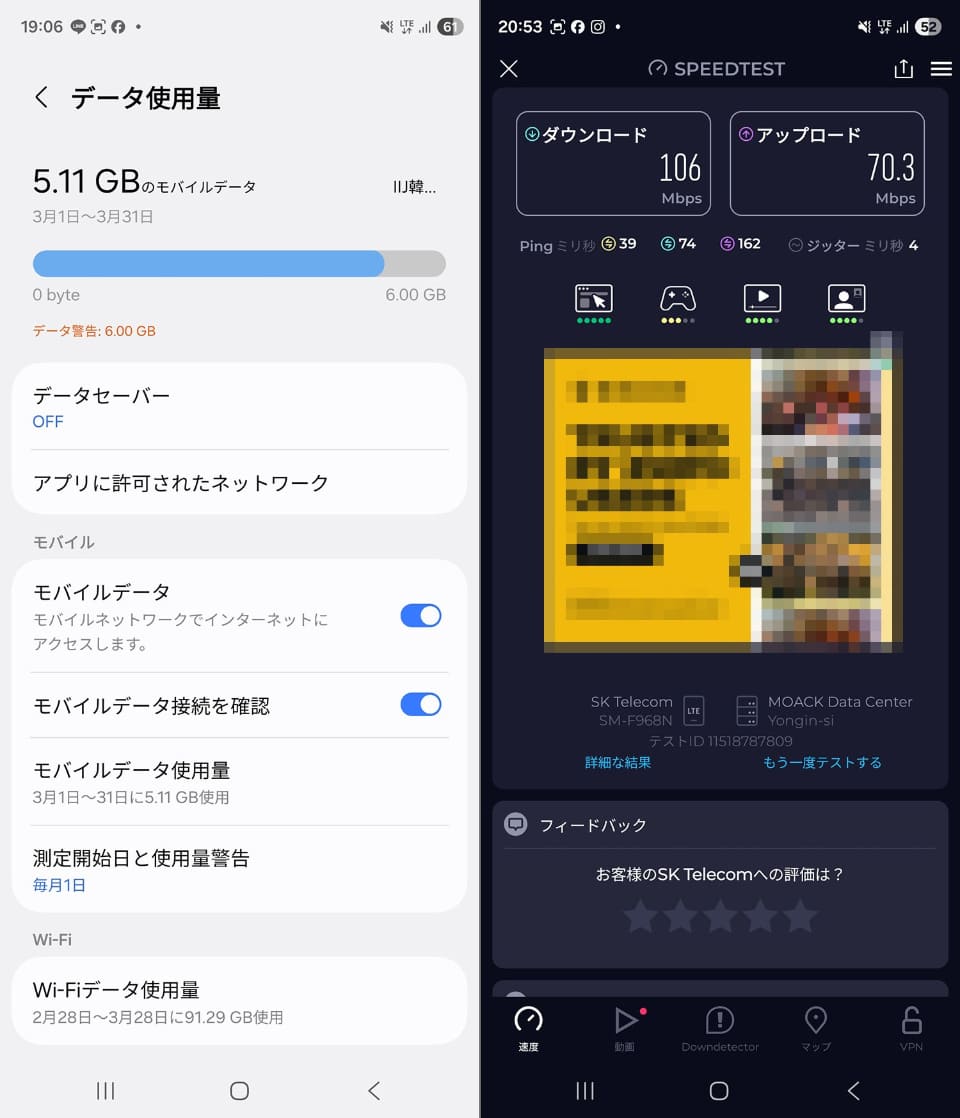Open the Downdetector tab
The image size is (960, 1118).
pos(720,1029)
